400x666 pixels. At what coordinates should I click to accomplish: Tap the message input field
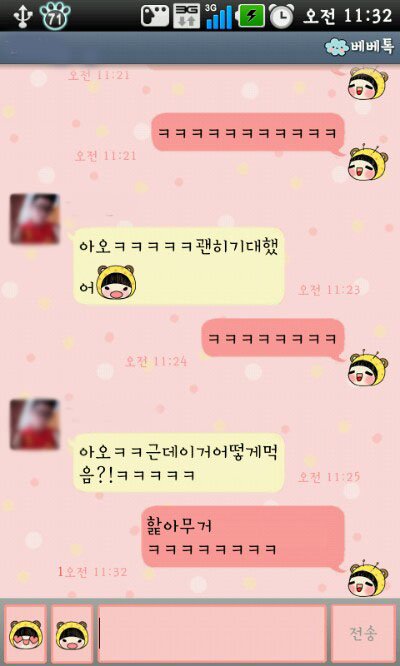click(x=212, y=634)
